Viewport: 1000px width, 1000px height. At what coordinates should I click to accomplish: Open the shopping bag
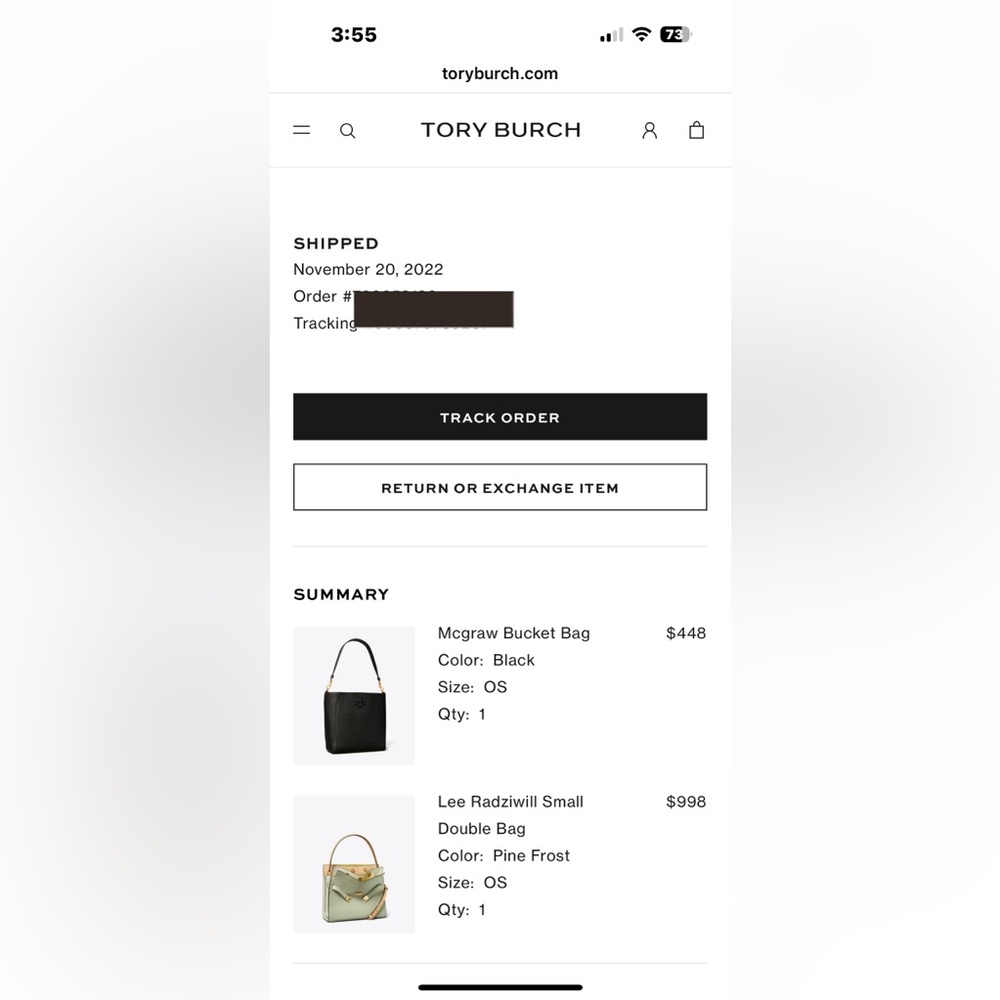pos(697,130)
